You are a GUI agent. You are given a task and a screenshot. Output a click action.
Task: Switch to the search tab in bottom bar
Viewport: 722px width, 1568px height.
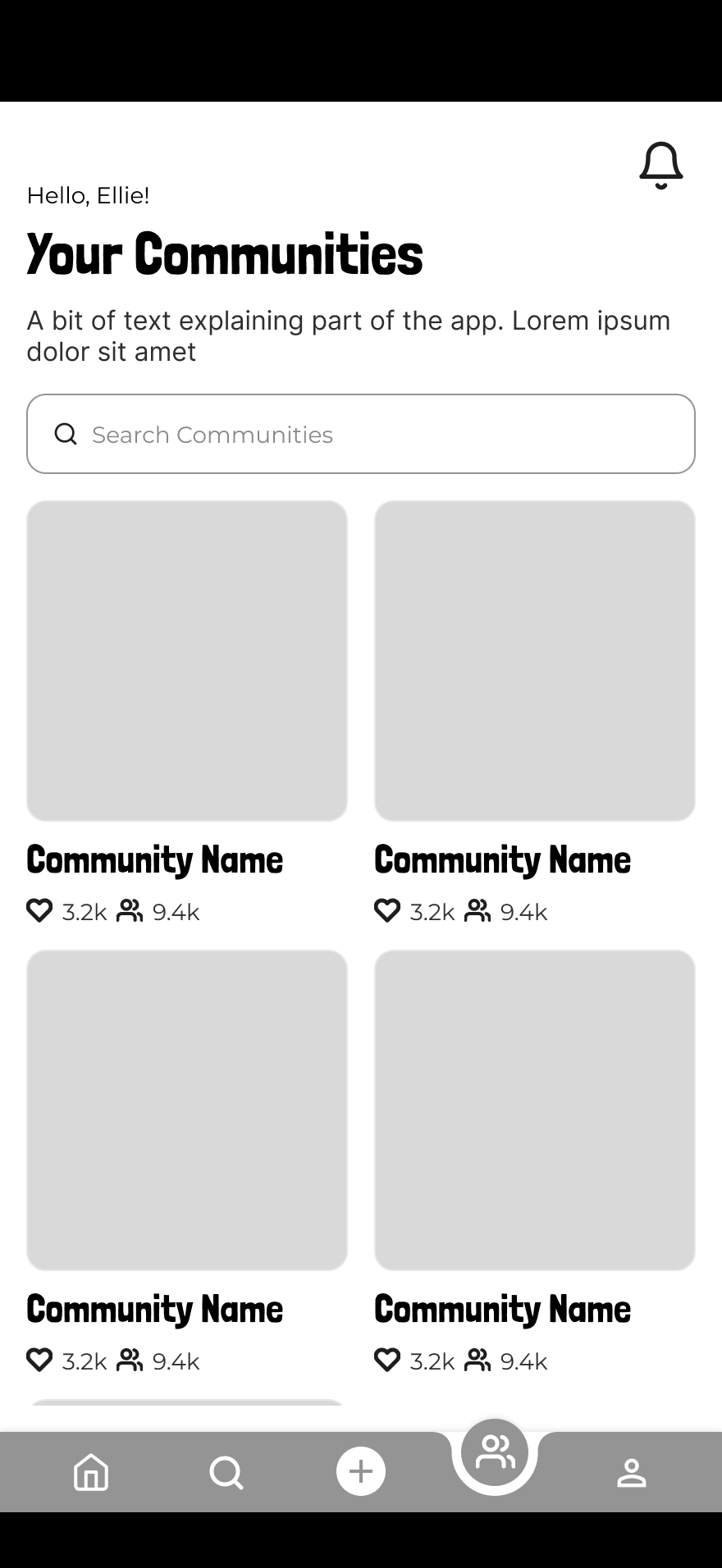pos(226,1472)
